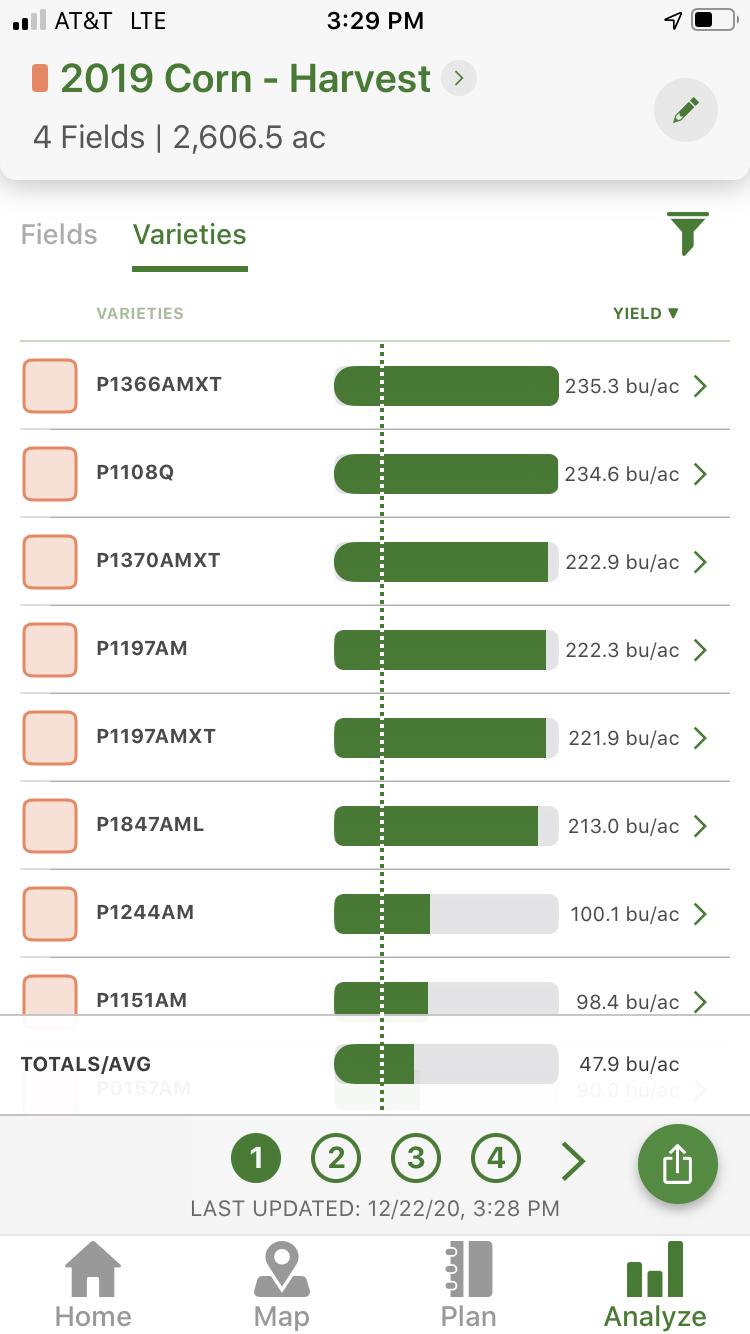The width and height of the screenshot is (750, 1334).
Task: Jump to page 3
Action: pos(416,1159)
